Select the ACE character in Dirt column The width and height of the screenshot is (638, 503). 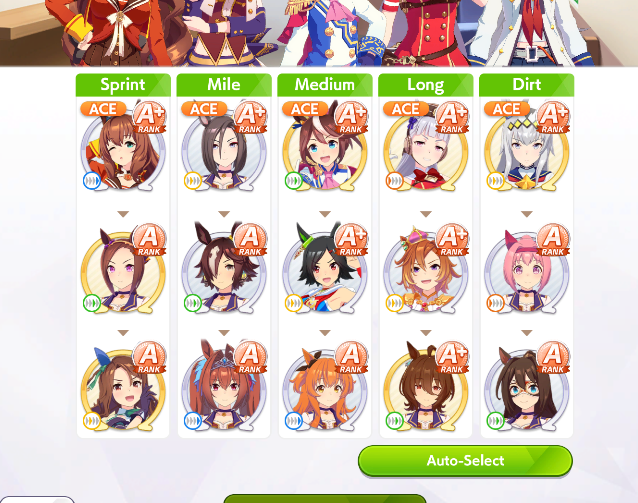[527, 152]
